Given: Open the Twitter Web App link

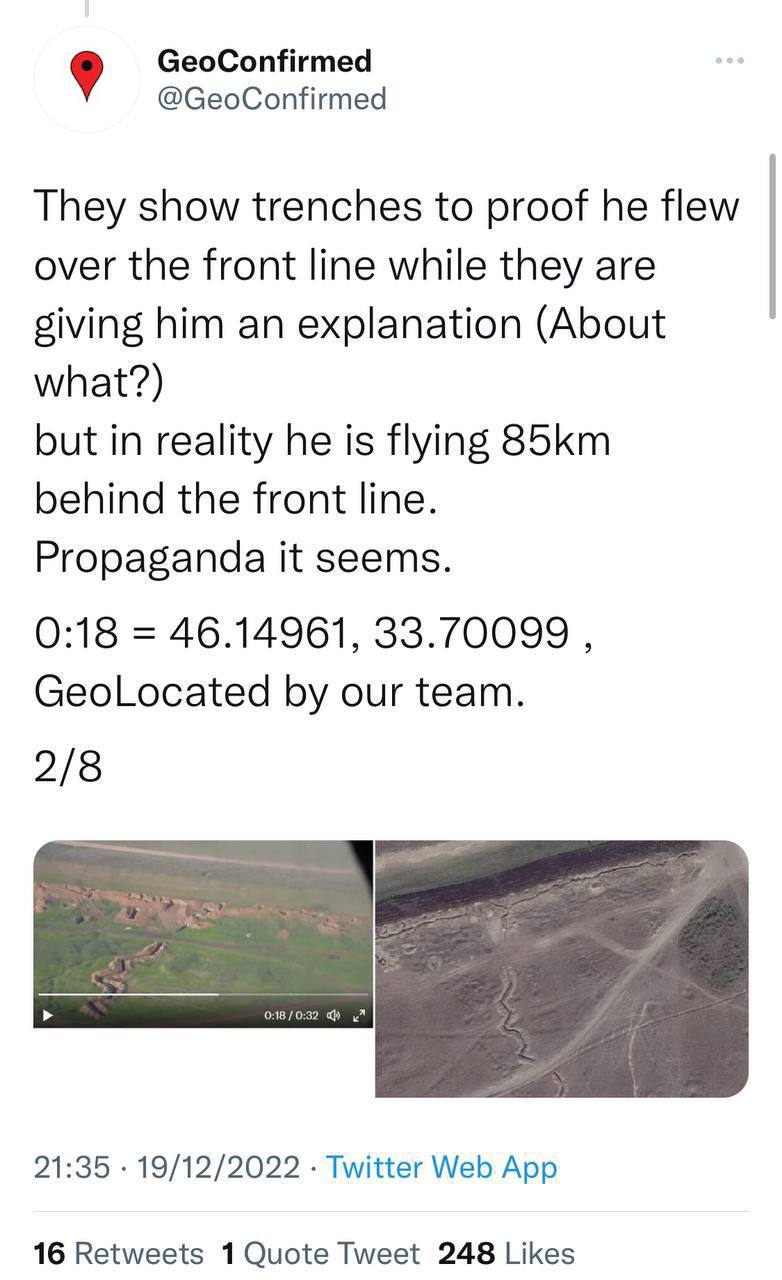Looking at the screenshot, I should tap(441, 1167).
